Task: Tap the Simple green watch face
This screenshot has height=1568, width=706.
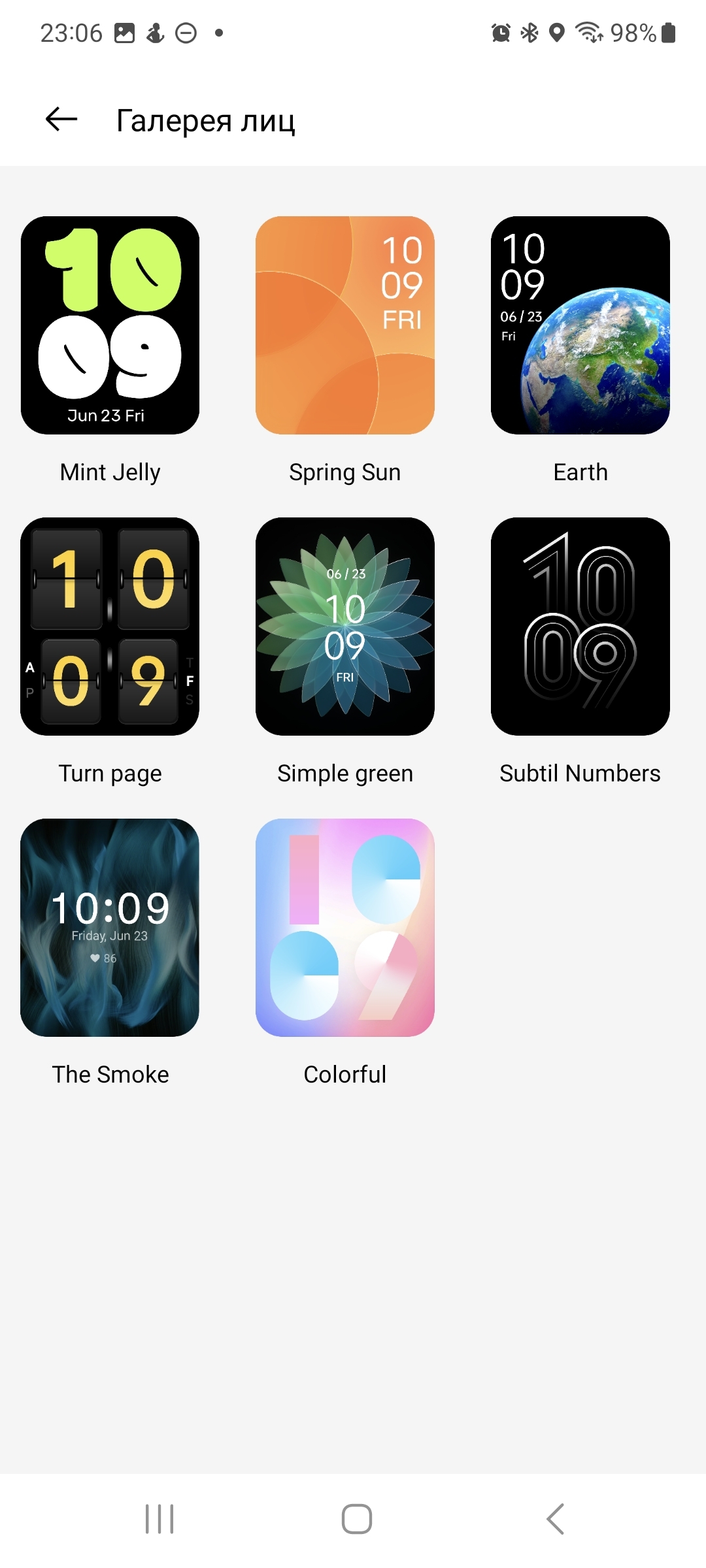Action: point(345,627)
